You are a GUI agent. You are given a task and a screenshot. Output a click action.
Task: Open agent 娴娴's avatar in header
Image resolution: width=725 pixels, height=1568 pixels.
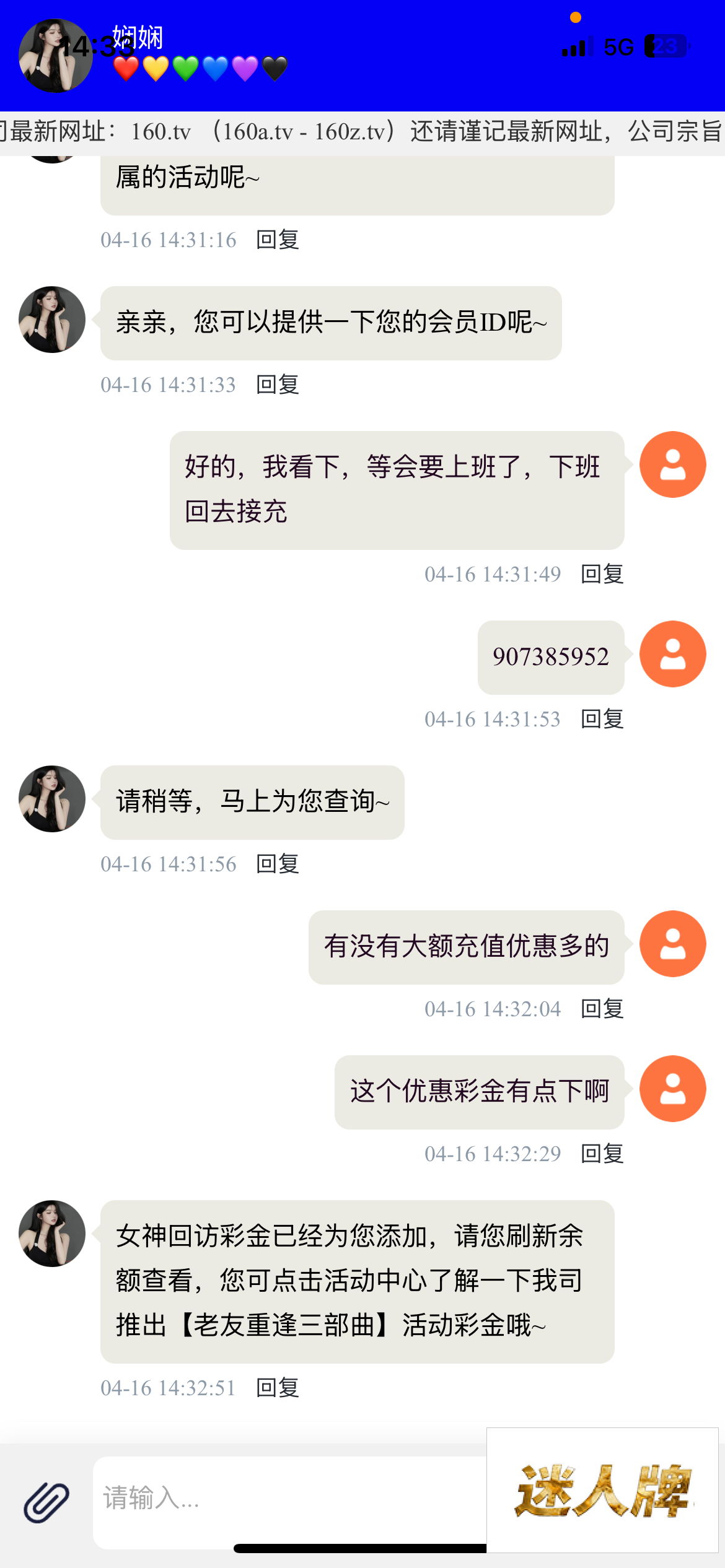point(55,56)
